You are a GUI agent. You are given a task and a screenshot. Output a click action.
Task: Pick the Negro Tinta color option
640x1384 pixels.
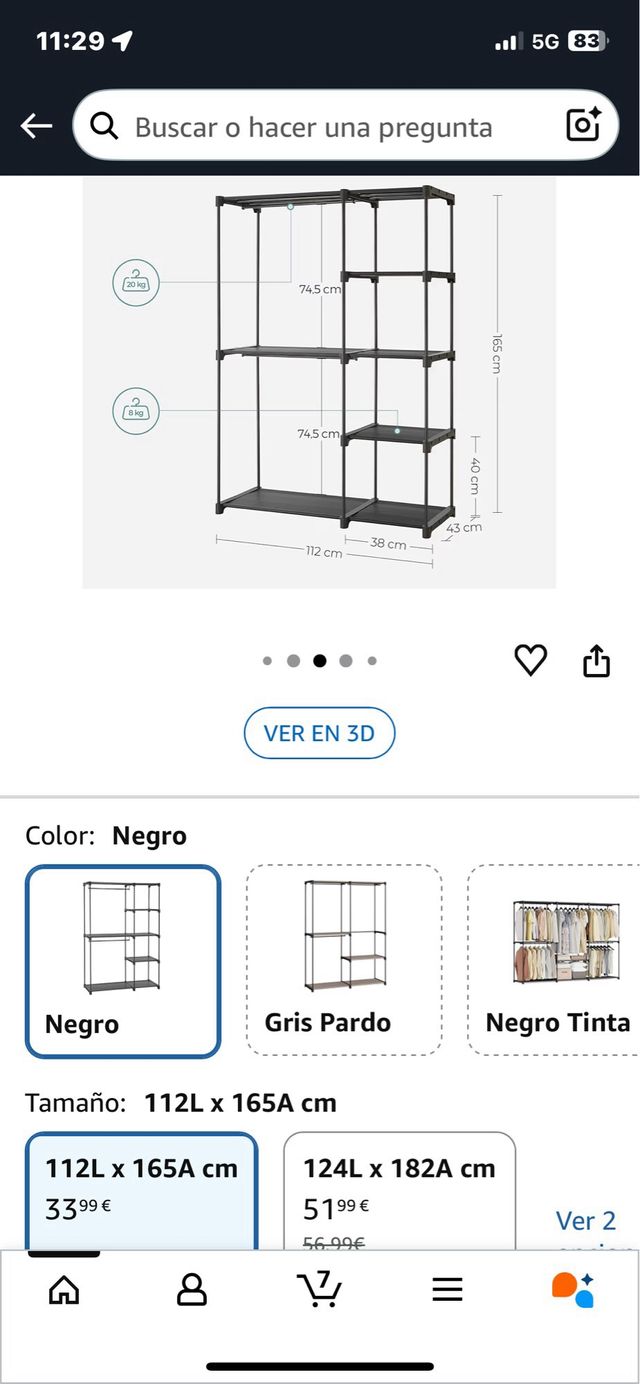(x=556, y=960)
